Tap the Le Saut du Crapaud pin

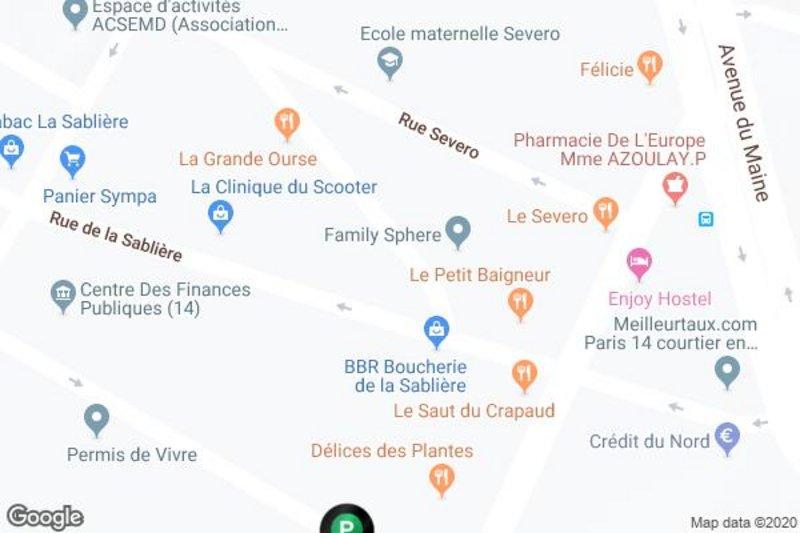click(x=524, y=375)
